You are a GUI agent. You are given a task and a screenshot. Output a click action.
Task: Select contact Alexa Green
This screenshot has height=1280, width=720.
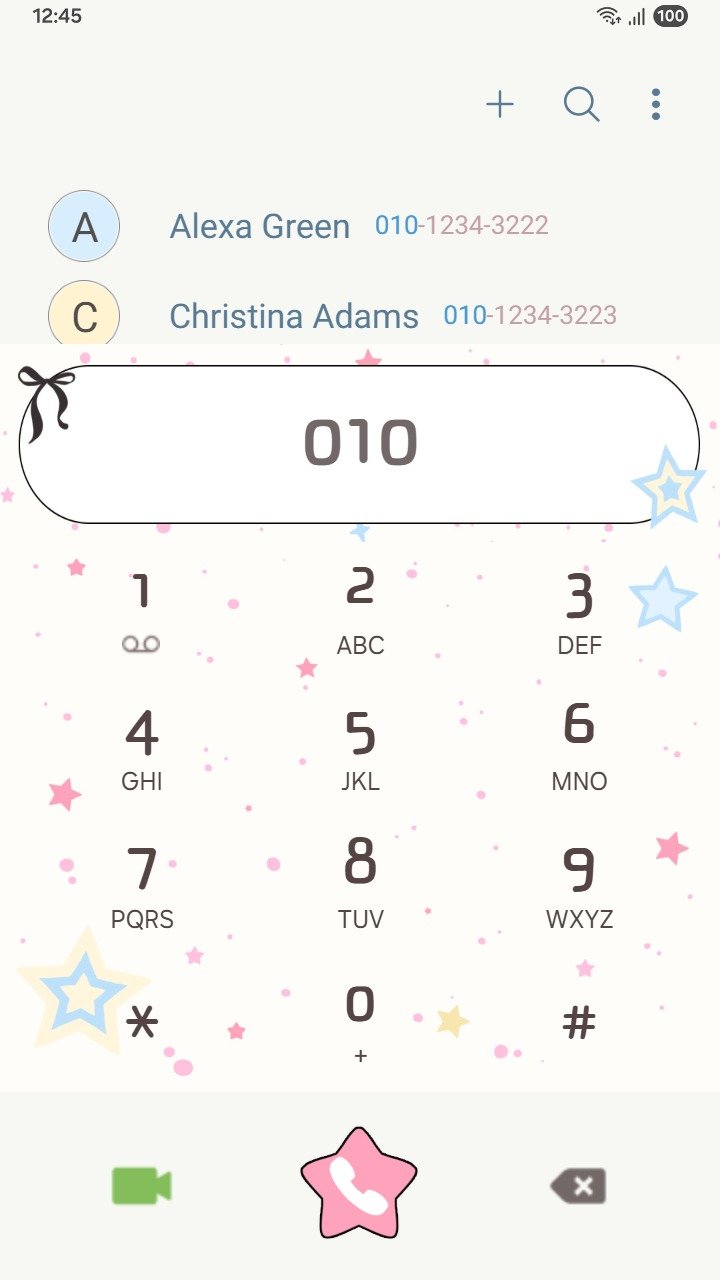coord(260,227)
